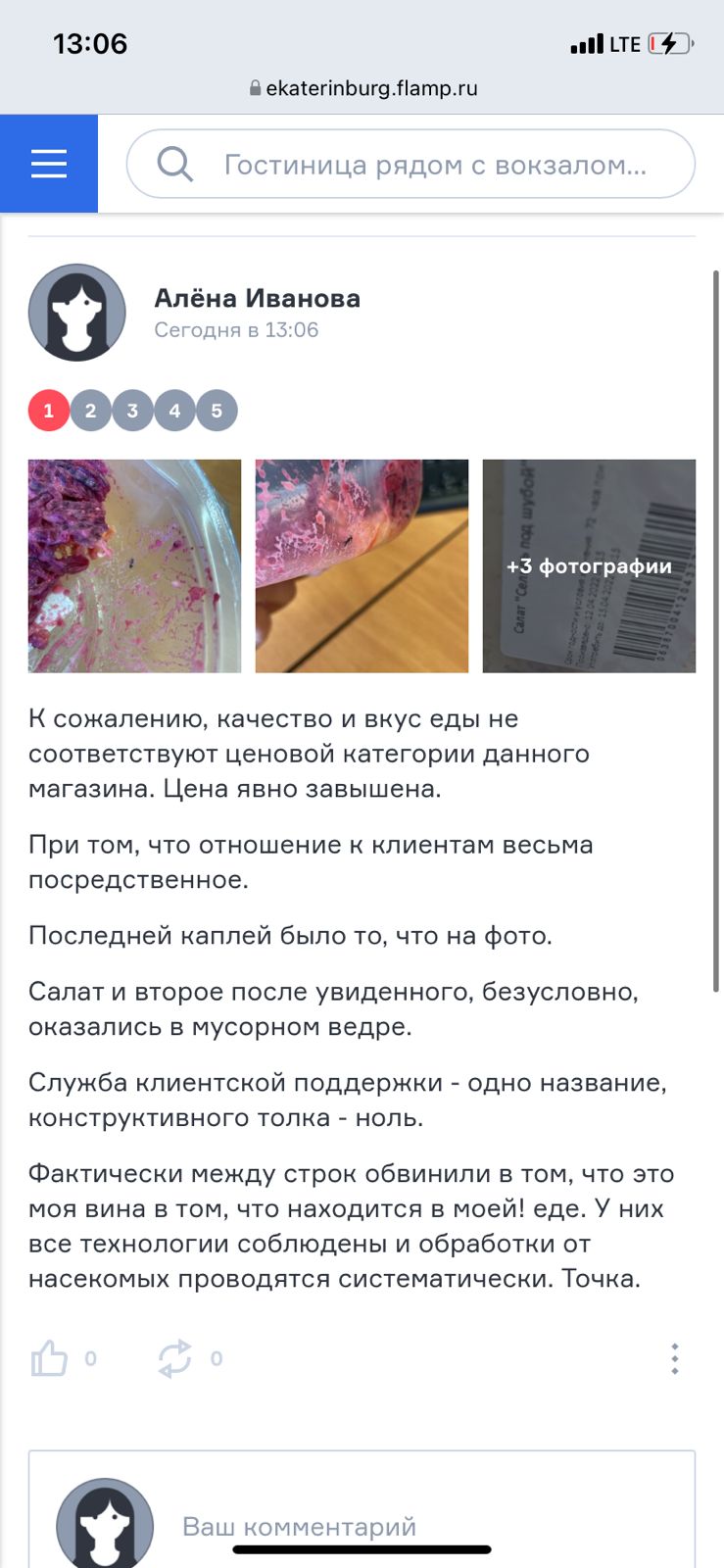724x1568 pixels.
Task: Open the second photo of the container
Action: pyautogui.click(x=362, y=566)
